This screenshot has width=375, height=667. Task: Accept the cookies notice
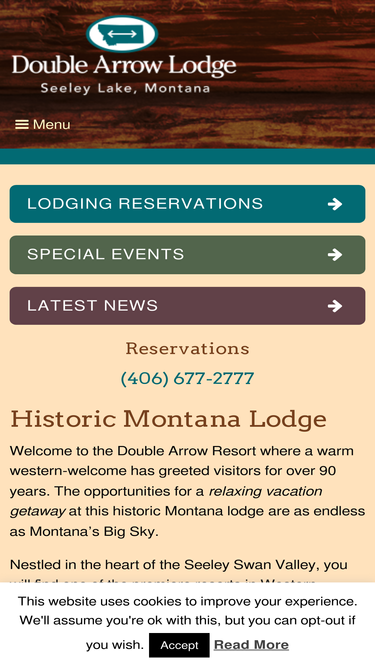179,645
